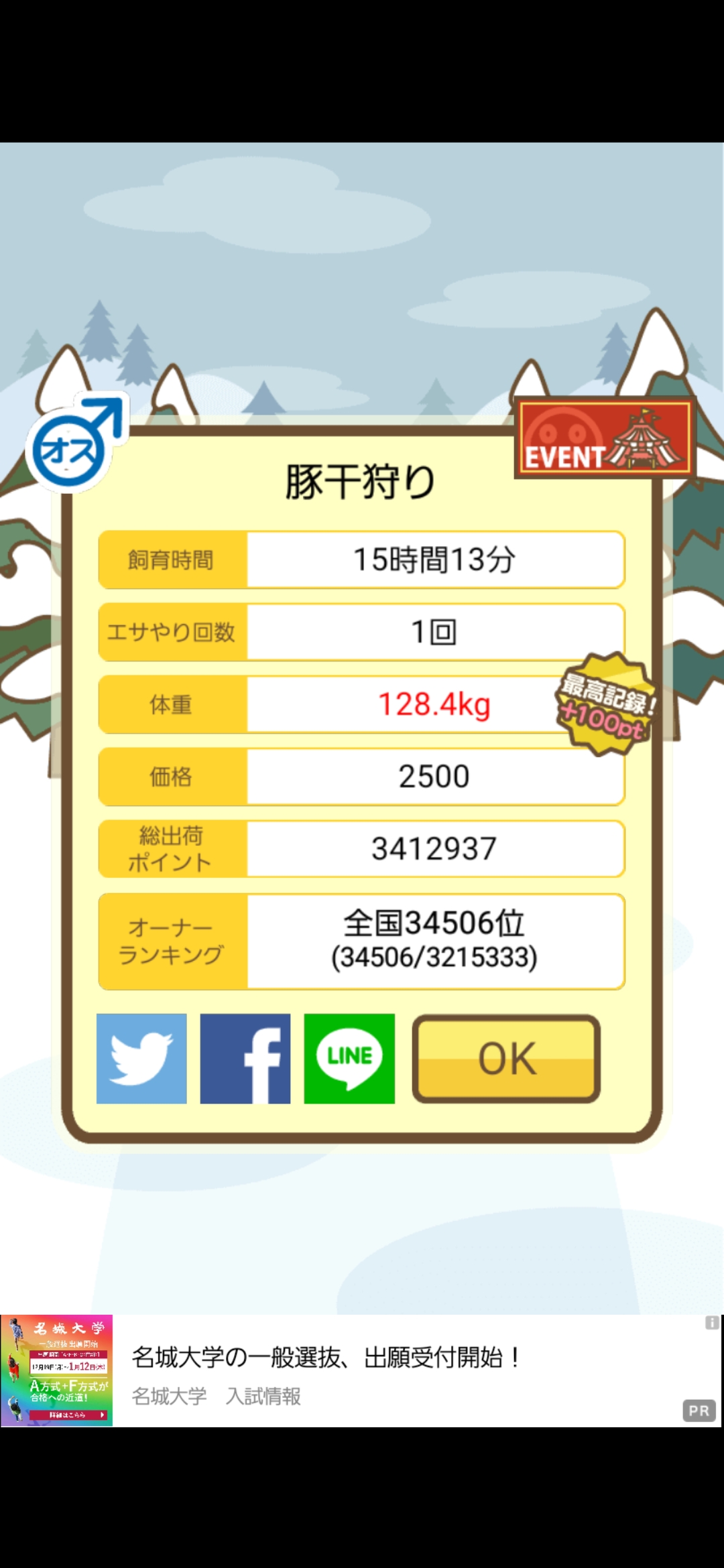
Task: Confirm with the OK button
Action: click(506, 1059)
